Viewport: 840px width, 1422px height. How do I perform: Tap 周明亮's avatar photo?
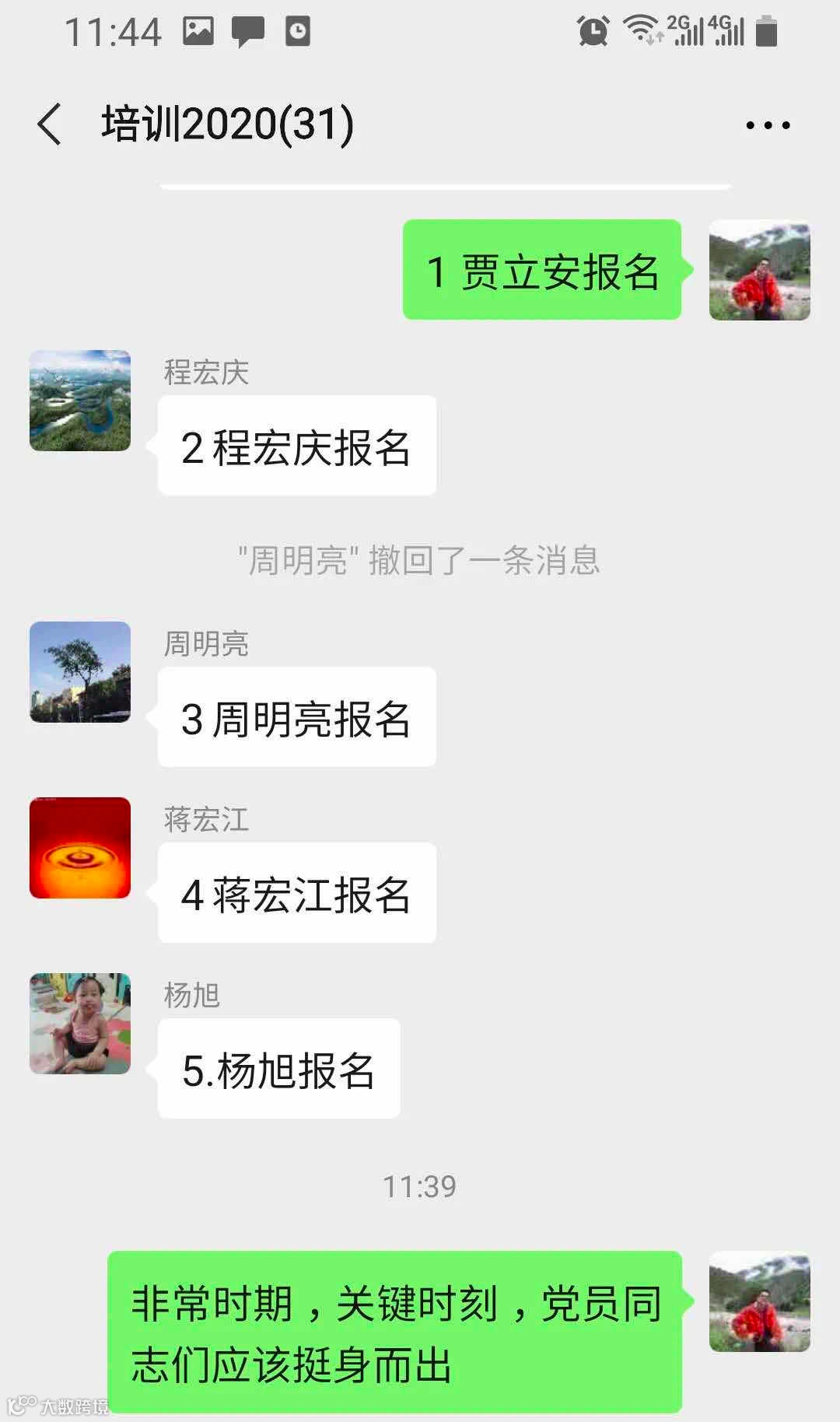coord(80,672)
